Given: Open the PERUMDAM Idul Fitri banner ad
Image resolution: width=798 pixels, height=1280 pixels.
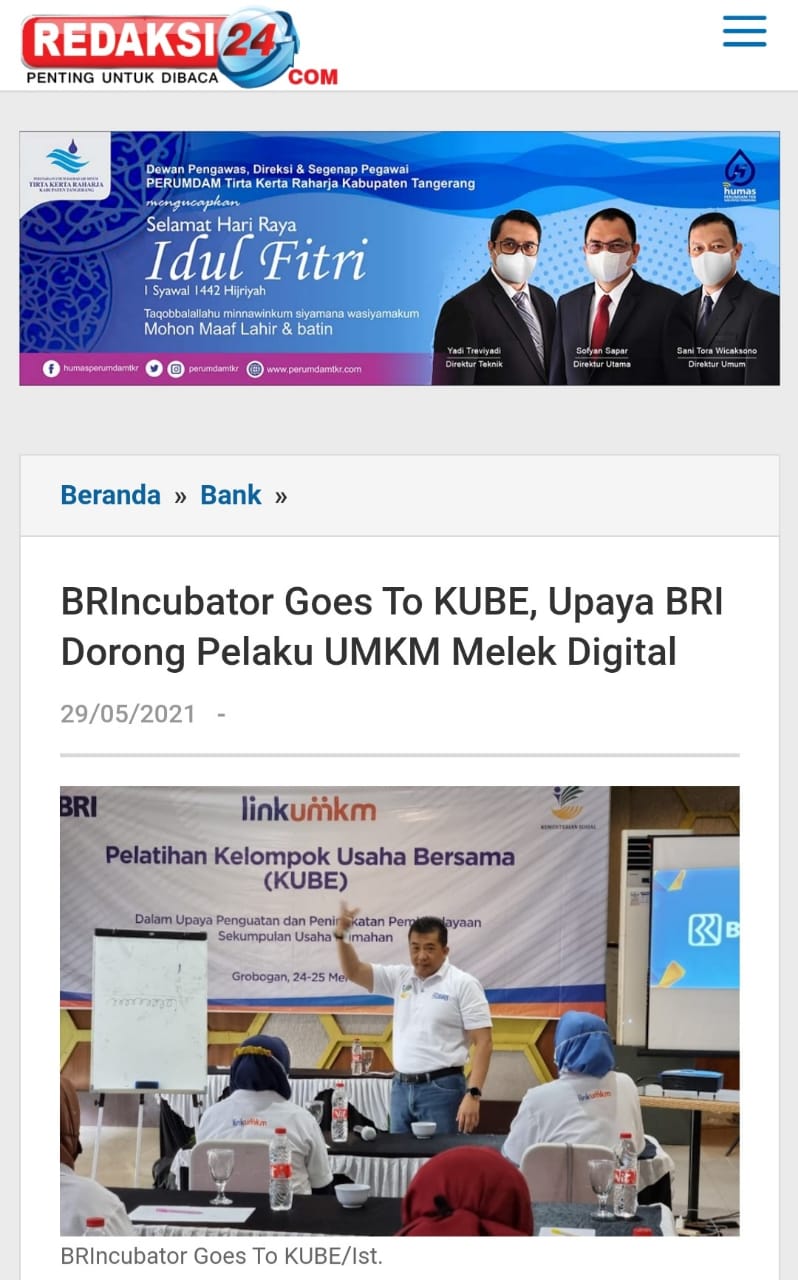Looking at the screenshot, I should pos(399,258).
